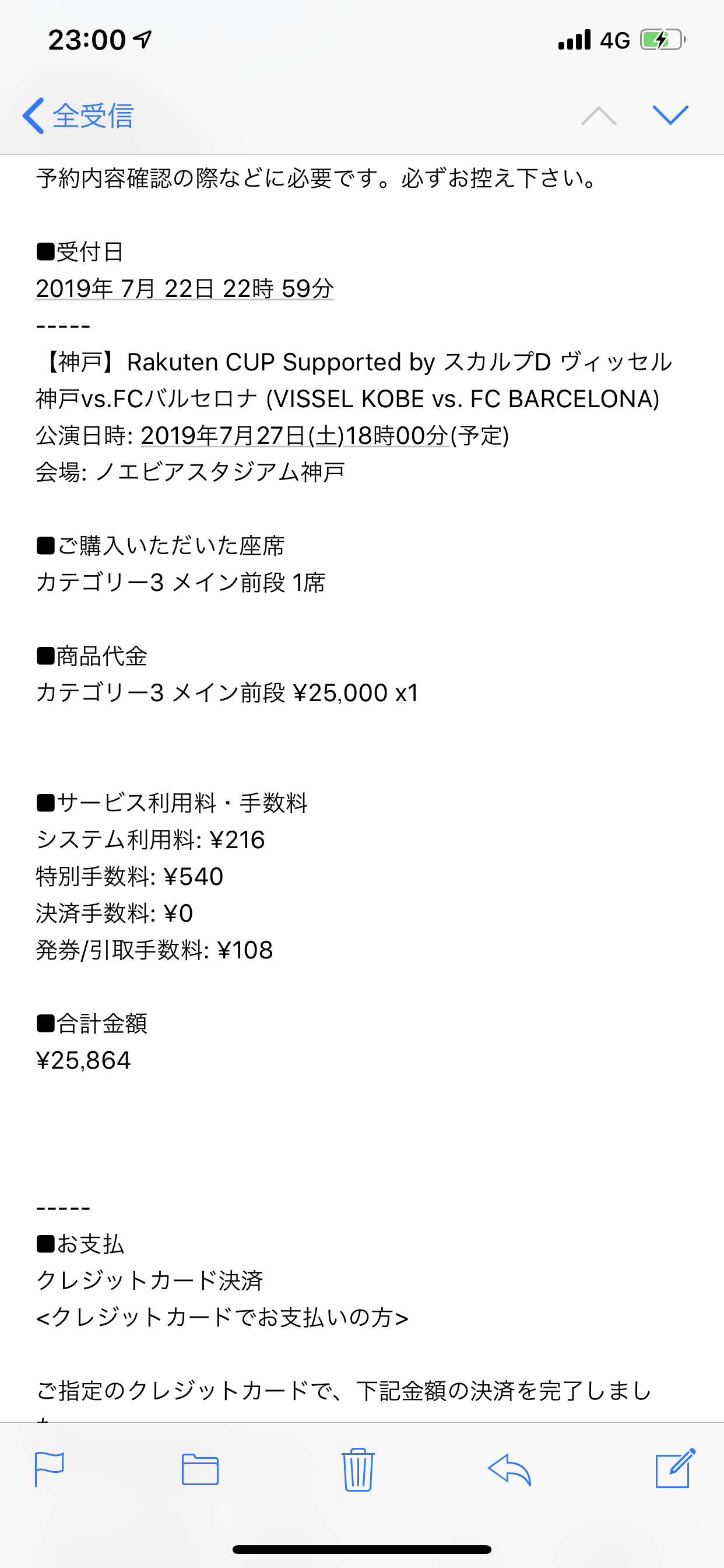
Task: Delete this email with trash icon
Action: [358, 1469]
